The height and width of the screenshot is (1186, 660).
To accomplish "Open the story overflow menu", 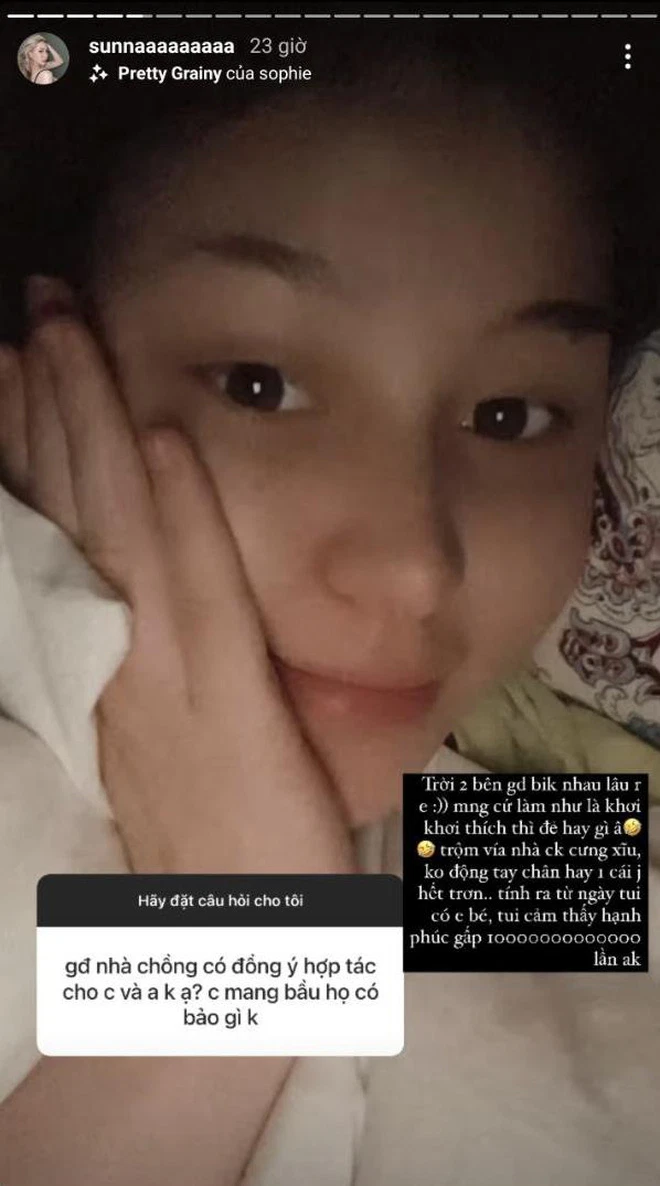I will [627, 56].
